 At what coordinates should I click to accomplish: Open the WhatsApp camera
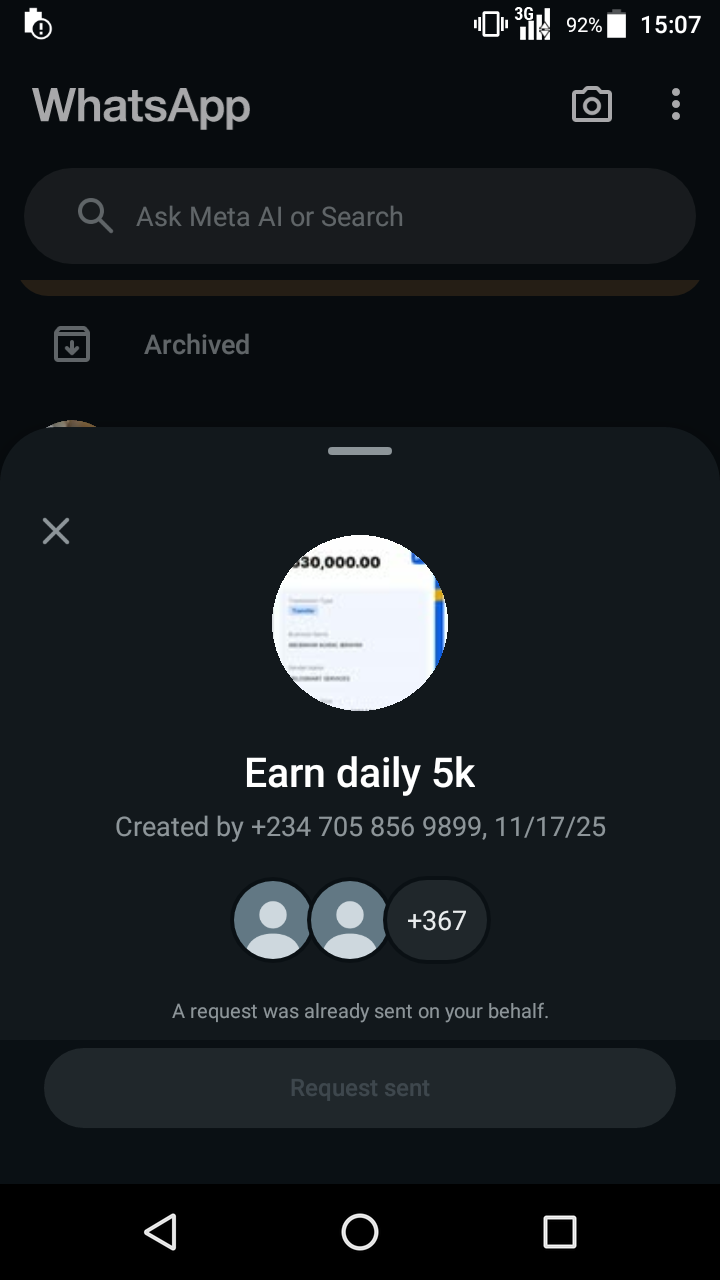pos(591,104)
